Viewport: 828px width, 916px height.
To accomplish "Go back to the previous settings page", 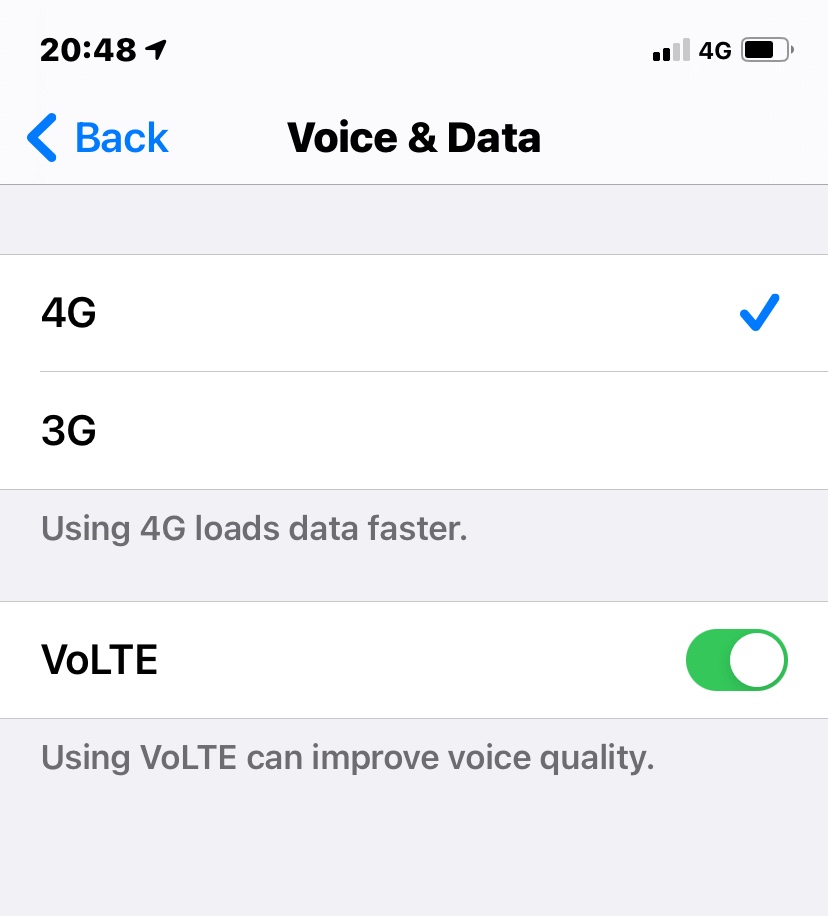I will pos(98,138).
